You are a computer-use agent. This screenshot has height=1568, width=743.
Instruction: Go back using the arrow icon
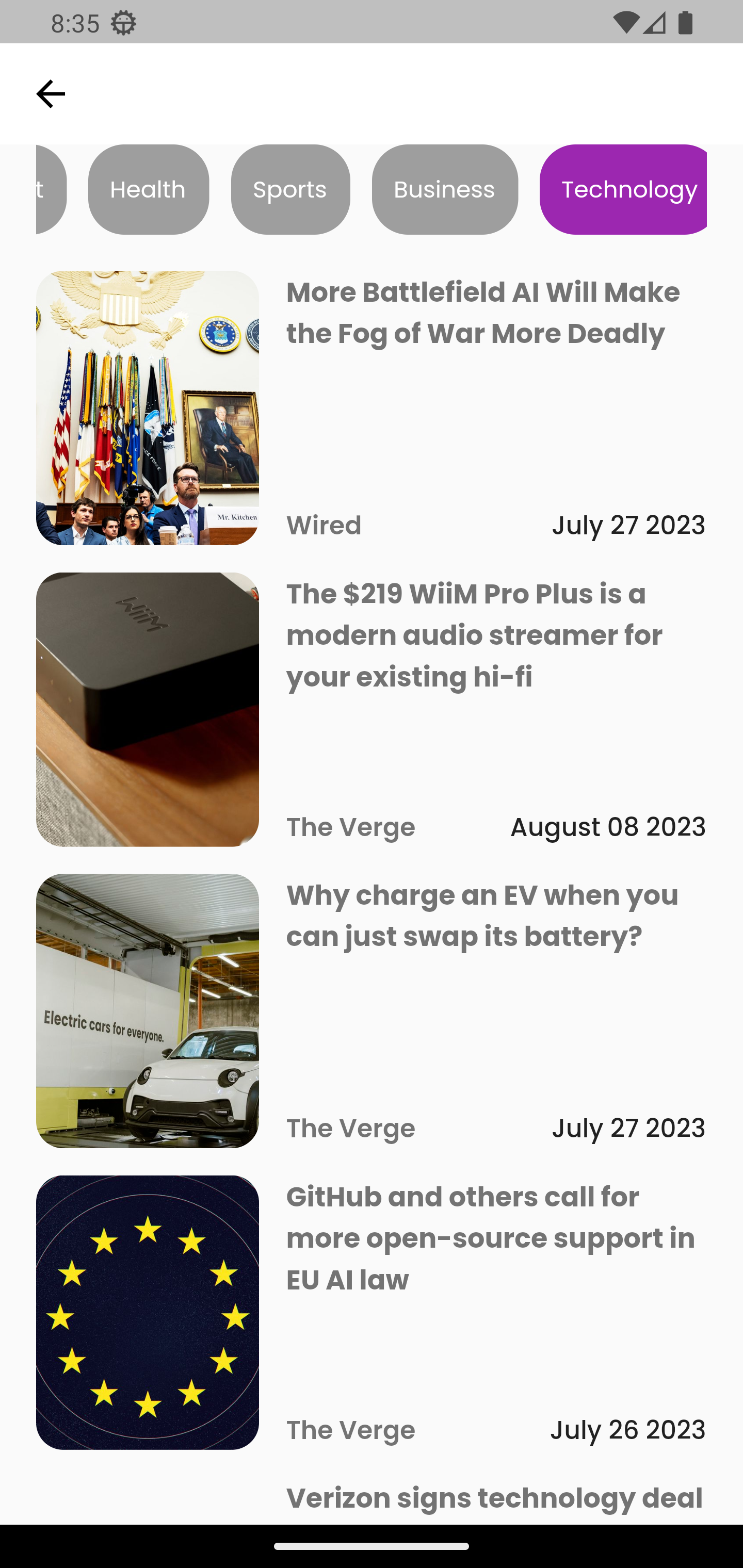pyautogui.click(x=51, y=94)
